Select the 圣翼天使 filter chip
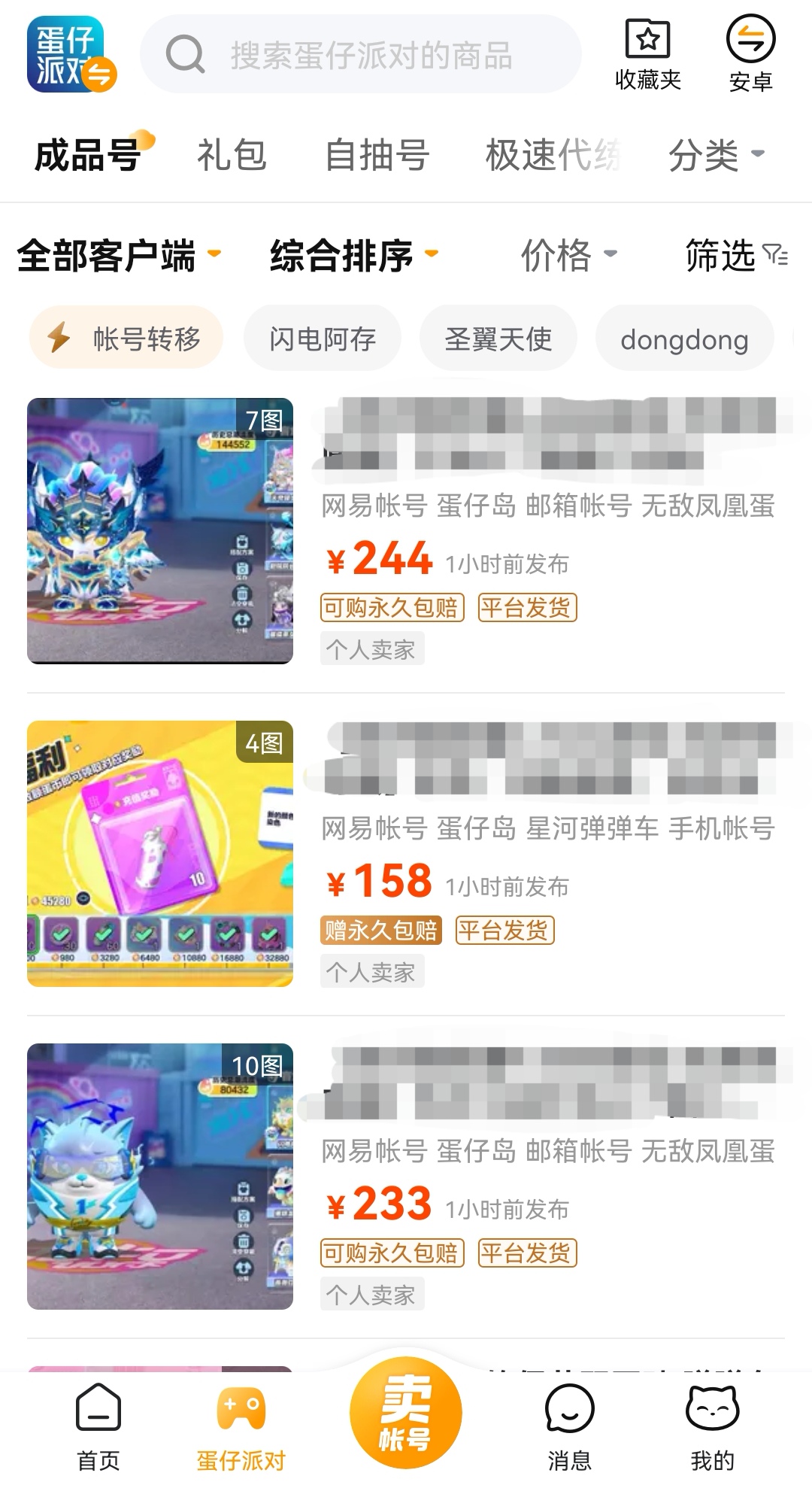 coord(498,339)
